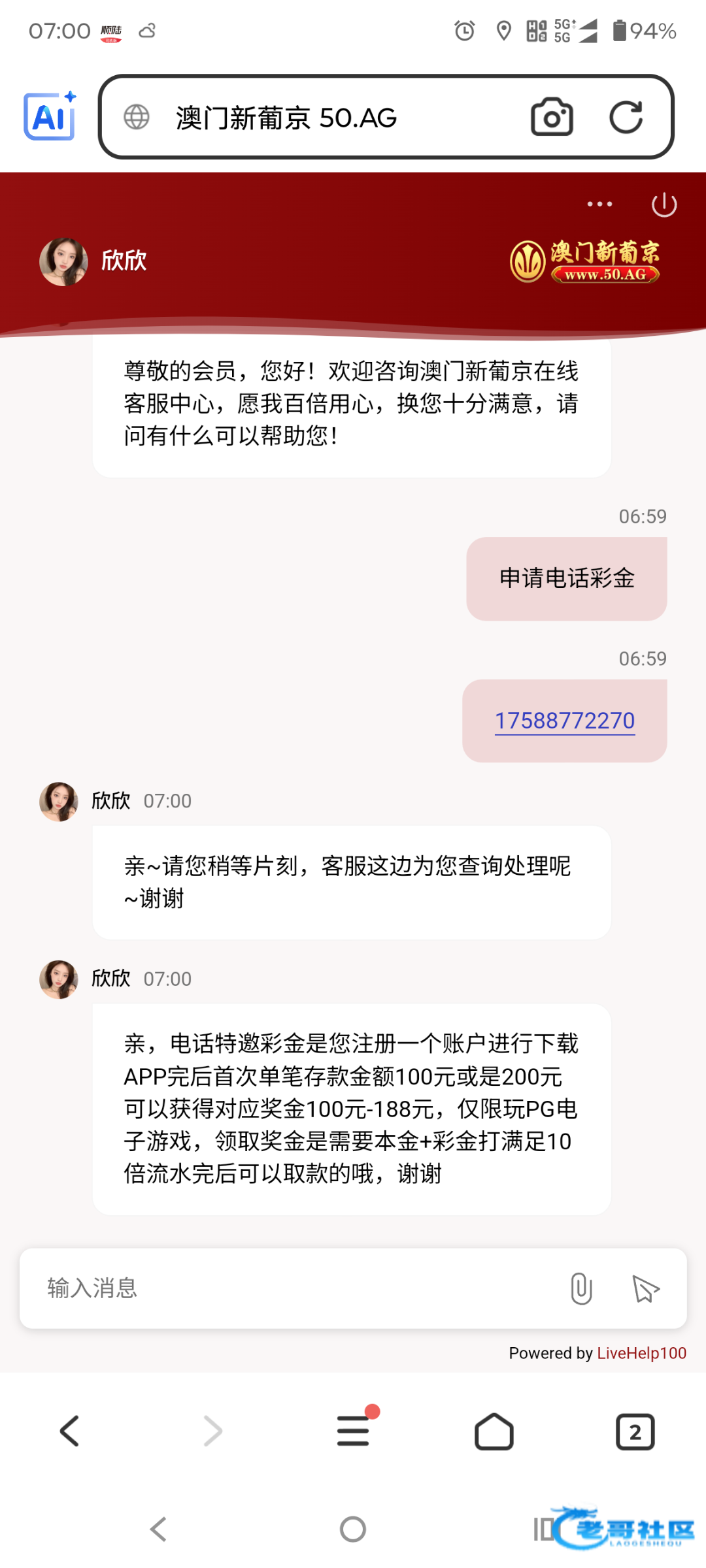Go back to the previous page in browser
Screen dimensions: 706x1568
tap(70, 1431)
